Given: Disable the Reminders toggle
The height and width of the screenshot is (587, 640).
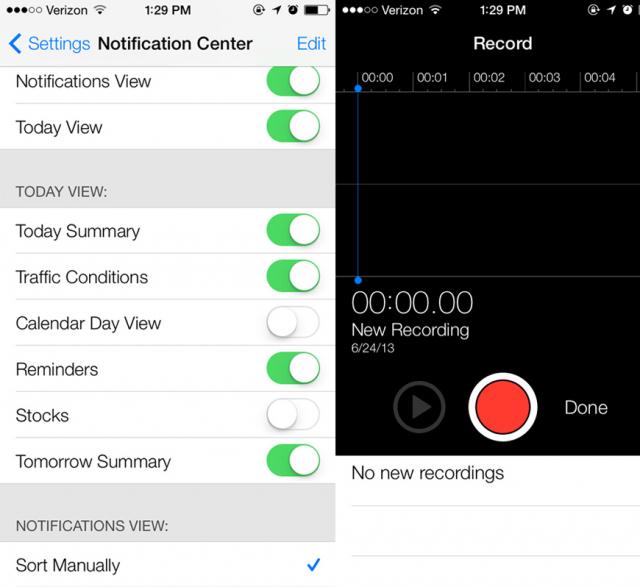Looking at the screenshot, I should 293,369.
